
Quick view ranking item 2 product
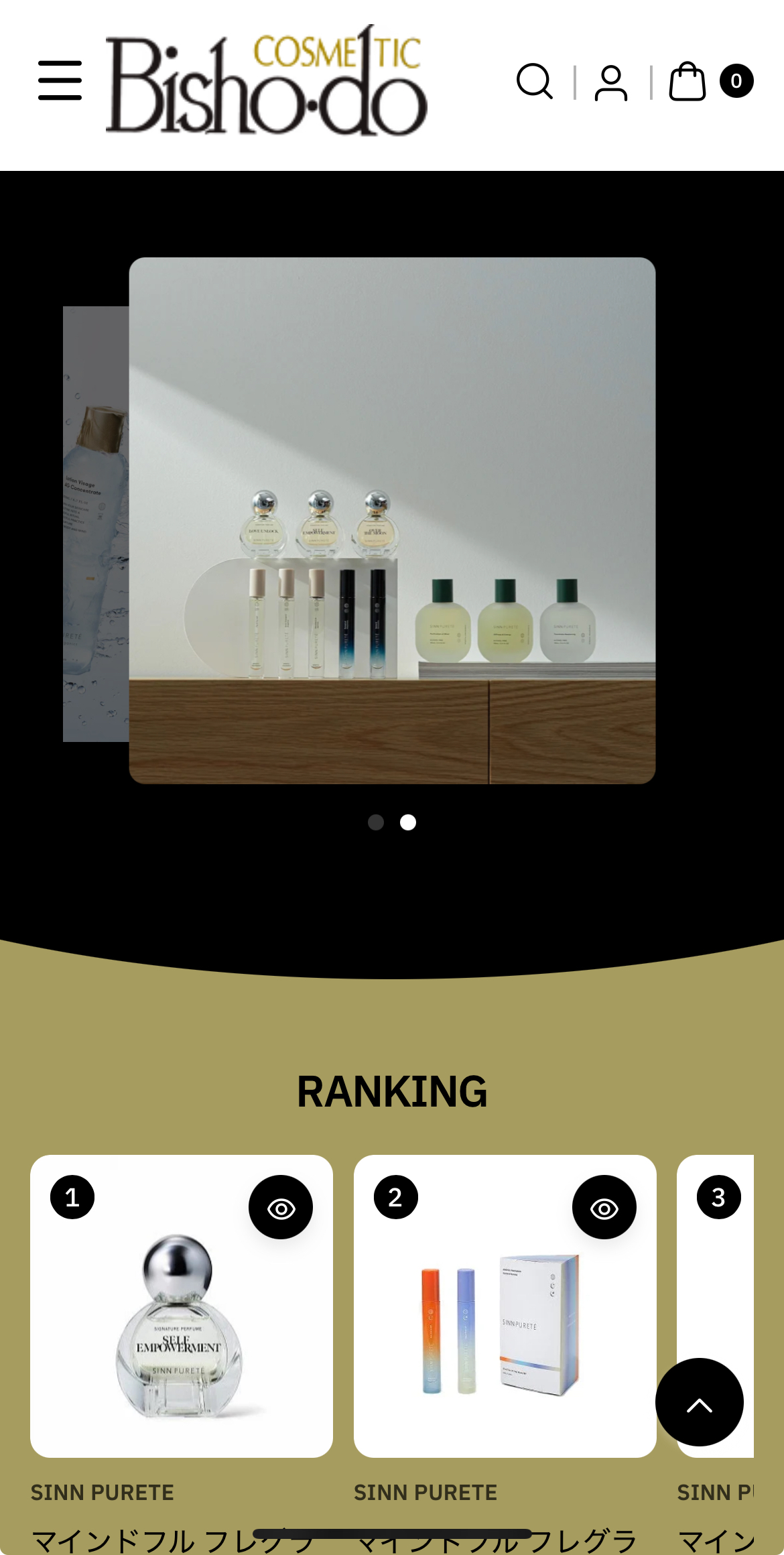[x=604, y=1208]
